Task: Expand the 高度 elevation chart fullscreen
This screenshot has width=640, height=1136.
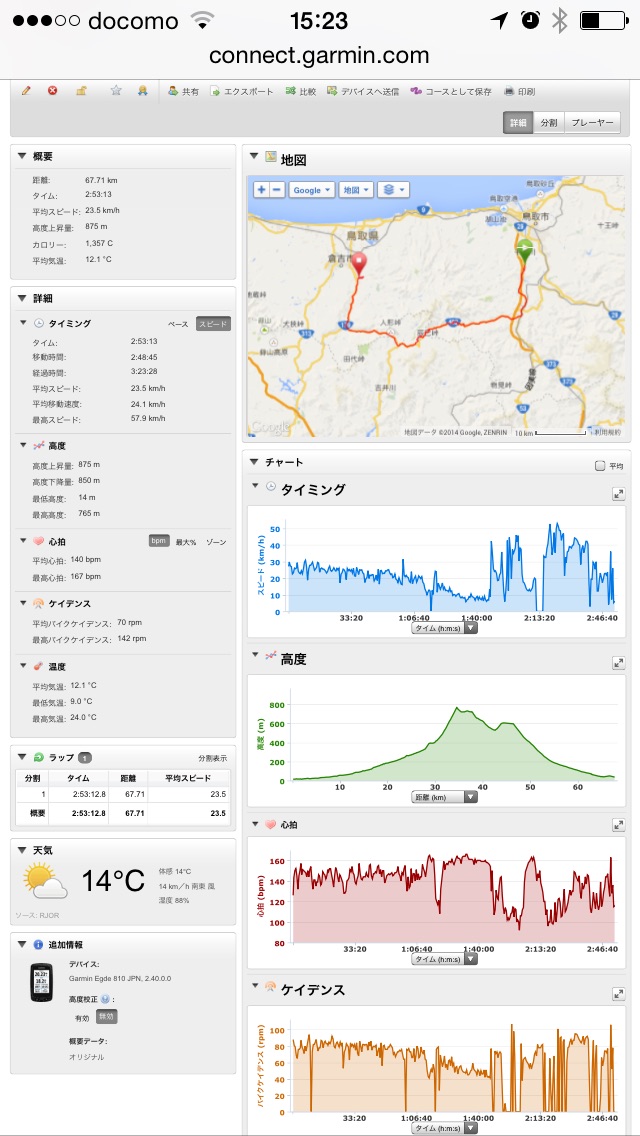Action: (x=618, y=662)
